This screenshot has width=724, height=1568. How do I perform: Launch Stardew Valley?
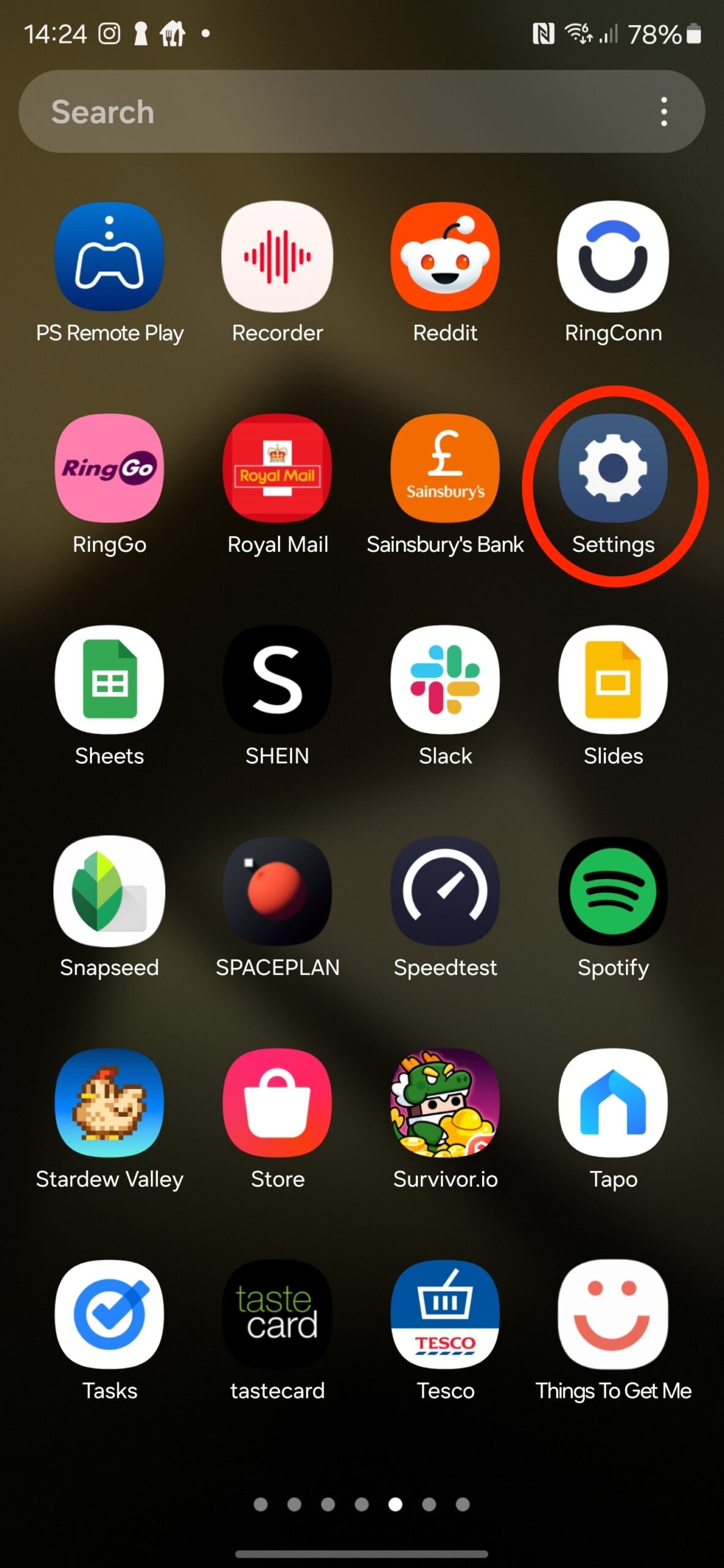110,1102
